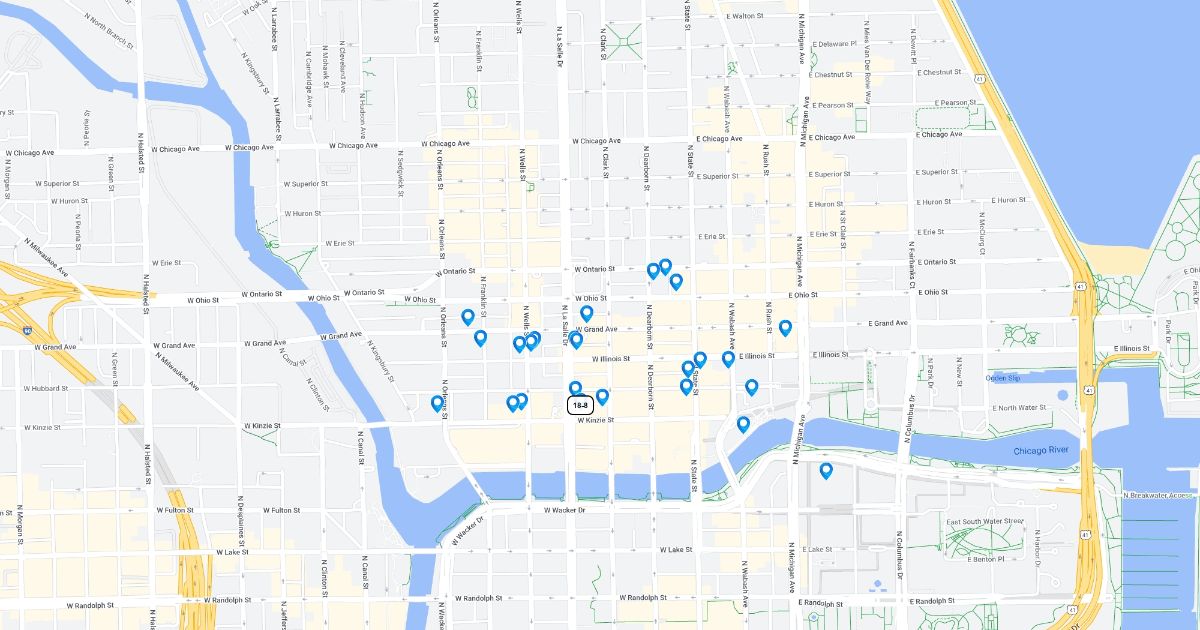
Task: Open the pin beside N Rush St
Action: pos(785,327)
